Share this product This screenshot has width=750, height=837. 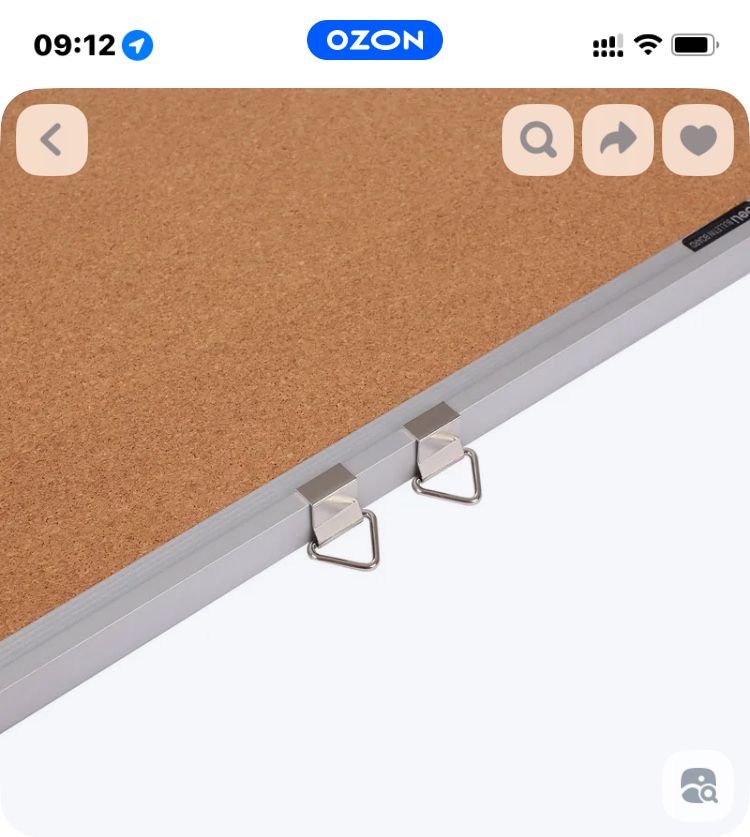pyautogui.click(x=618, y=140)
